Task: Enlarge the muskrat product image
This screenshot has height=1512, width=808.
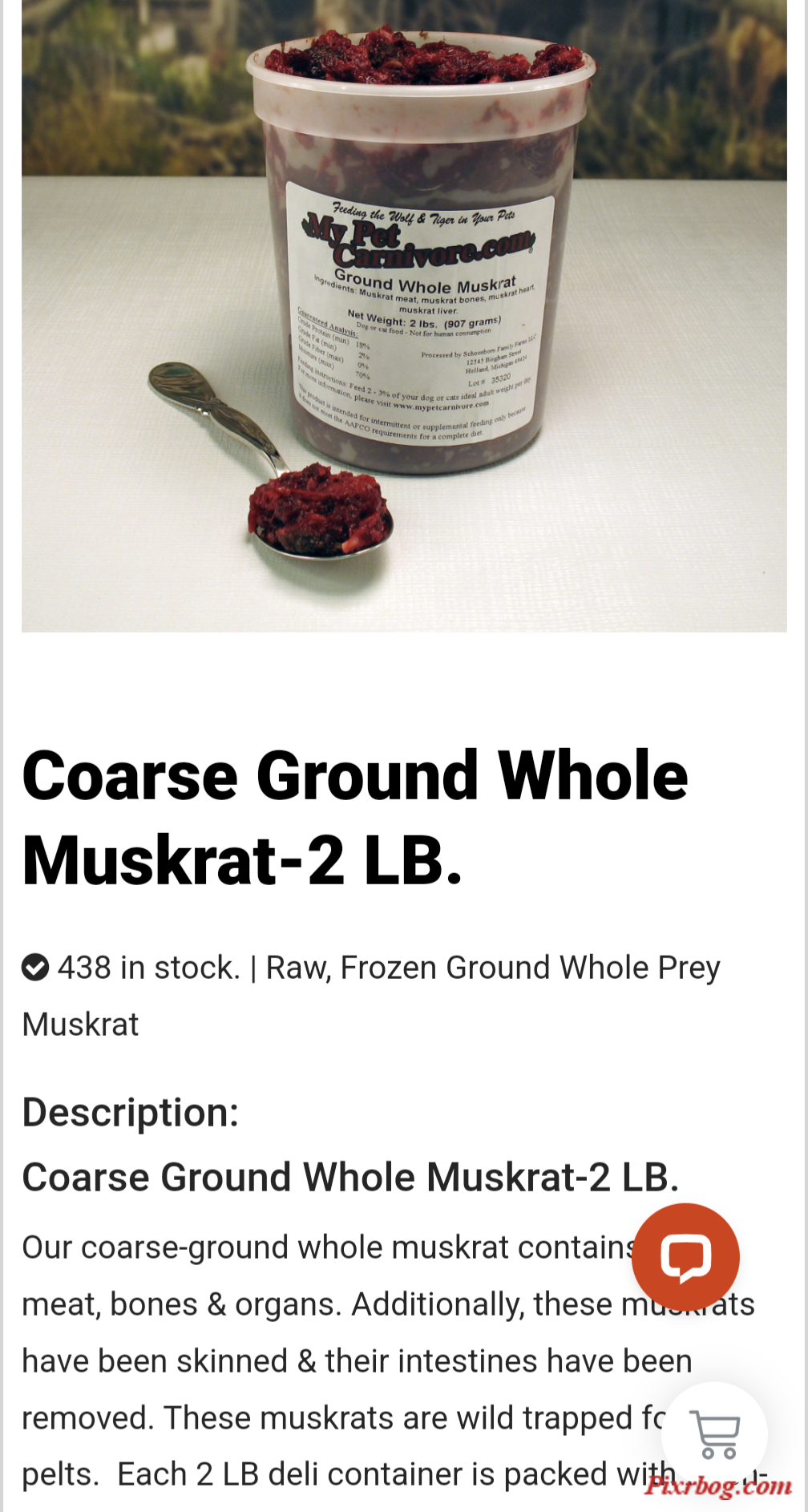Action: (x=404, y=316)
